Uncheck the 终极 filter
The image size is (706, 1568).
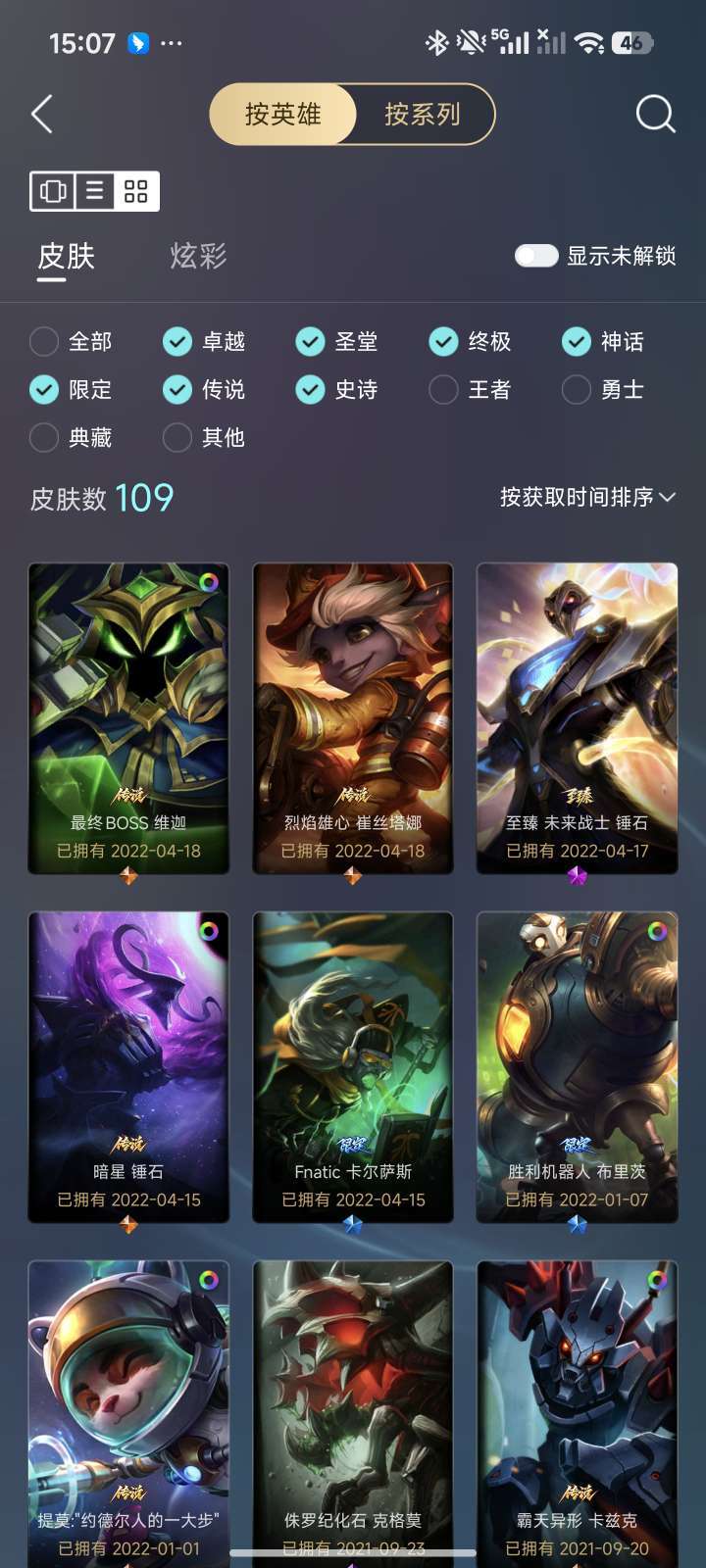[443, 342]
